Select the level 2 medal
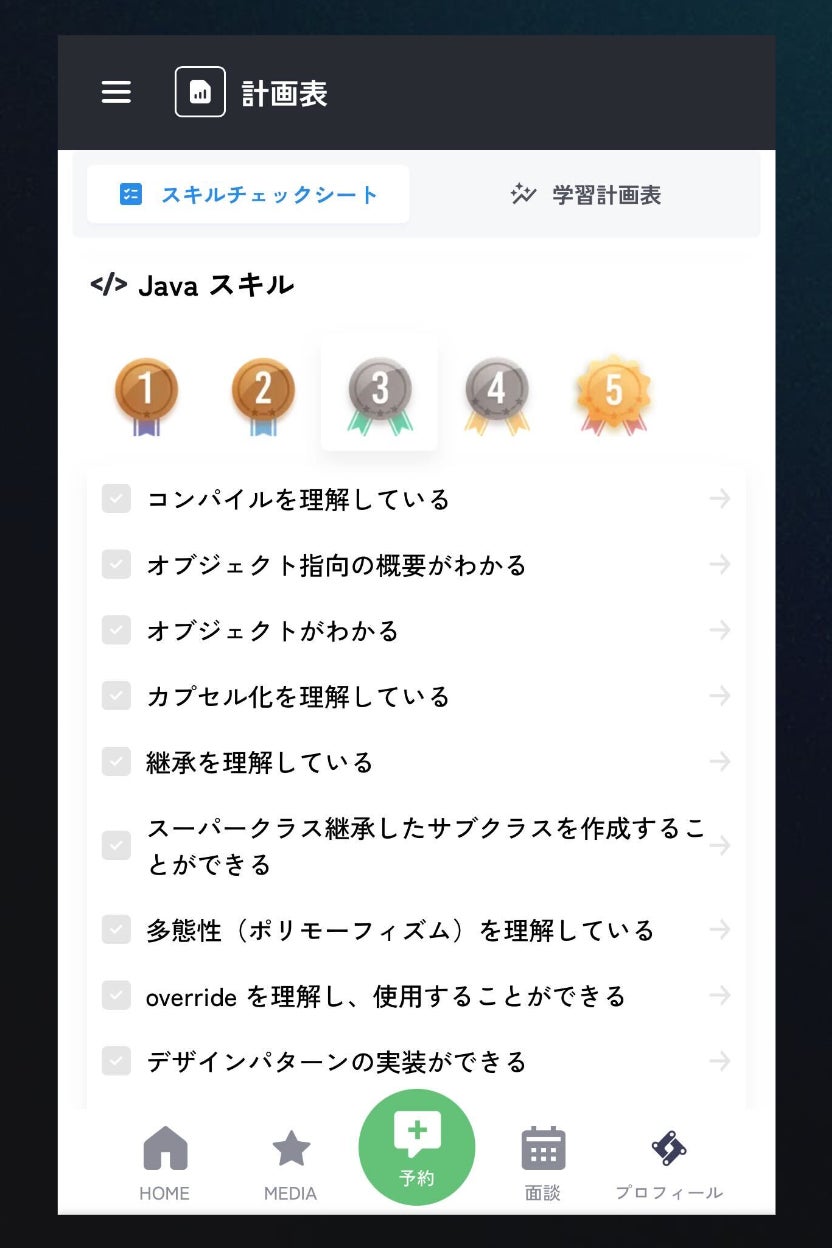 [x=263, y=395]
